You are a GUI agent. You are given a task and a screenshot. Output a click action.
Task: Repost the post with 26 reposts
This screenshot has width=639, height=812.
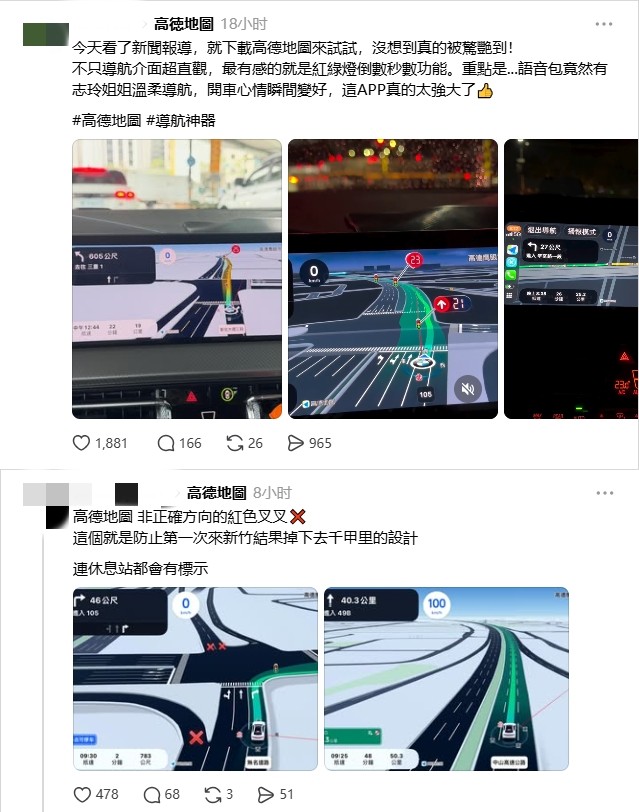pos(235,443)
